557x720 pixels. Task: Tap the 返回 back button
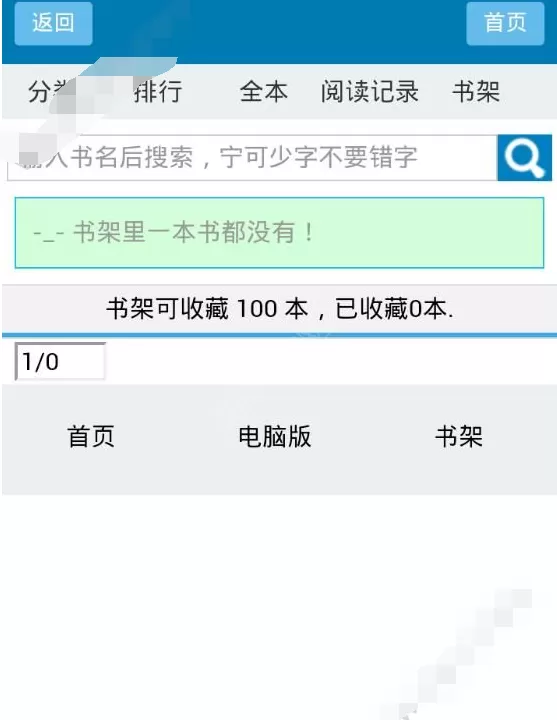(x=53, y=23)
